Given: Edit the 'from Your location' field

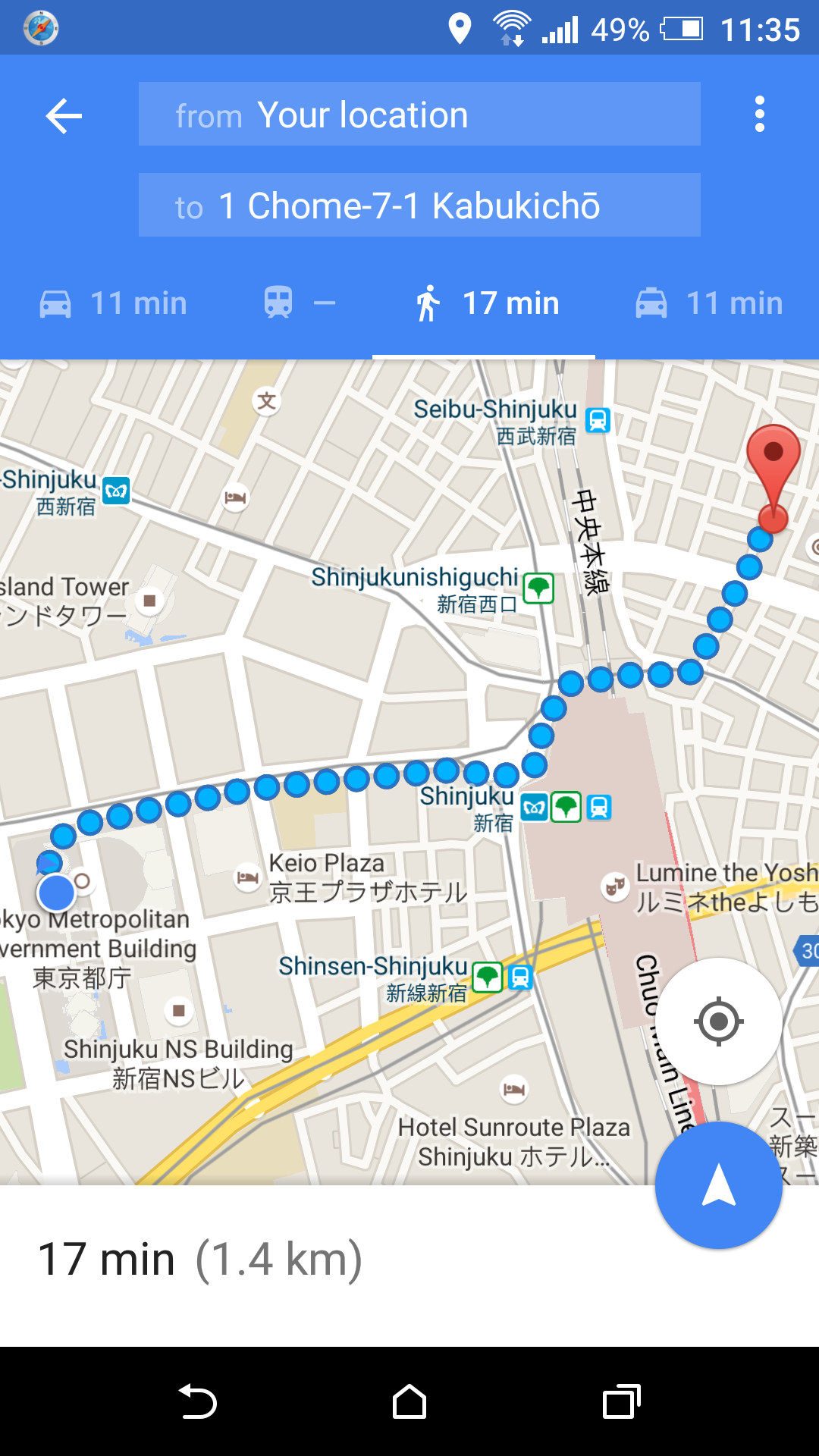Looking at the screenshot, I should 419,114.
